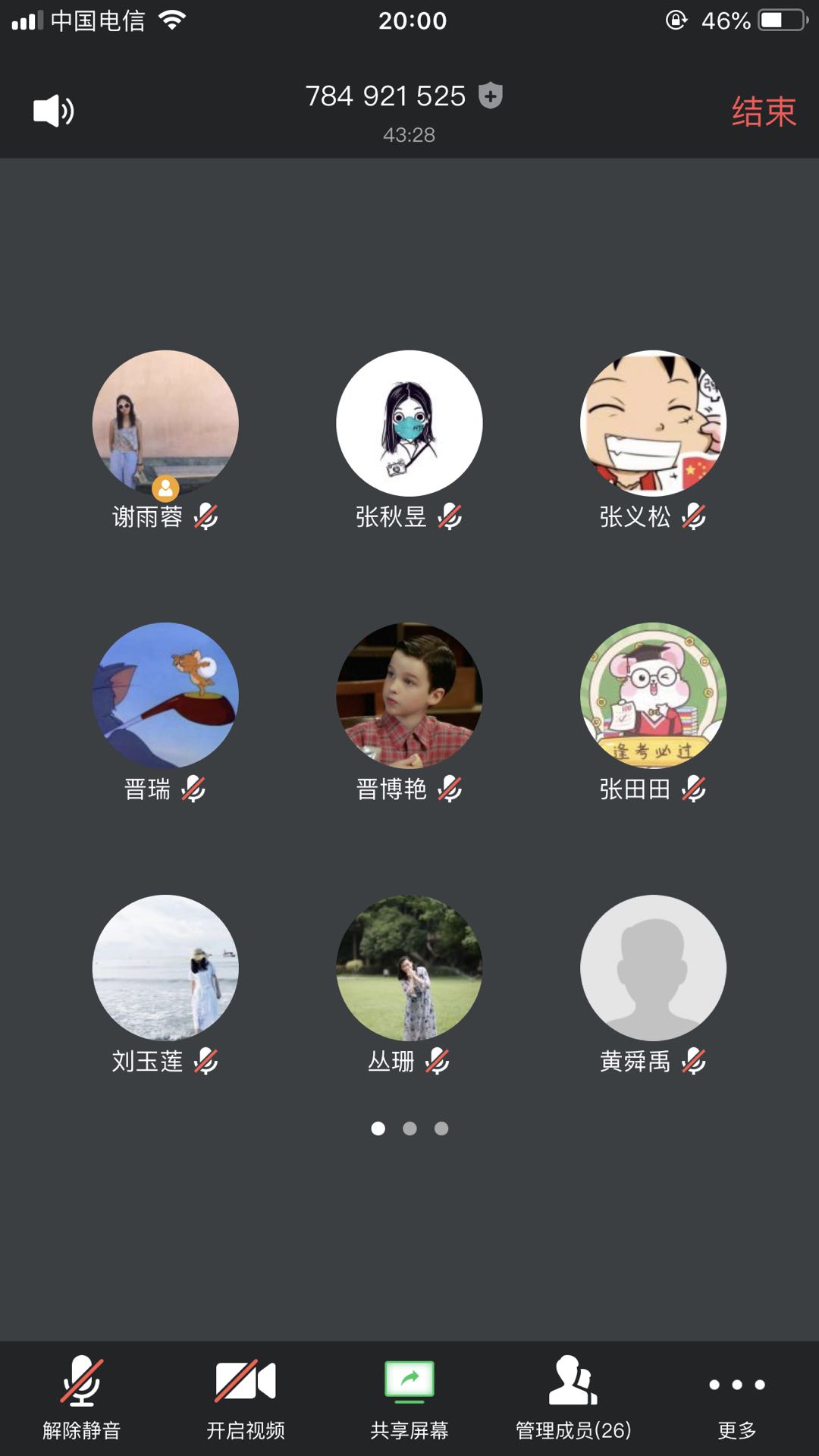Viewport: 819px width, 1456px height.
Task: Turn on camera with 开启视频
Action: tap(245, 1397)
